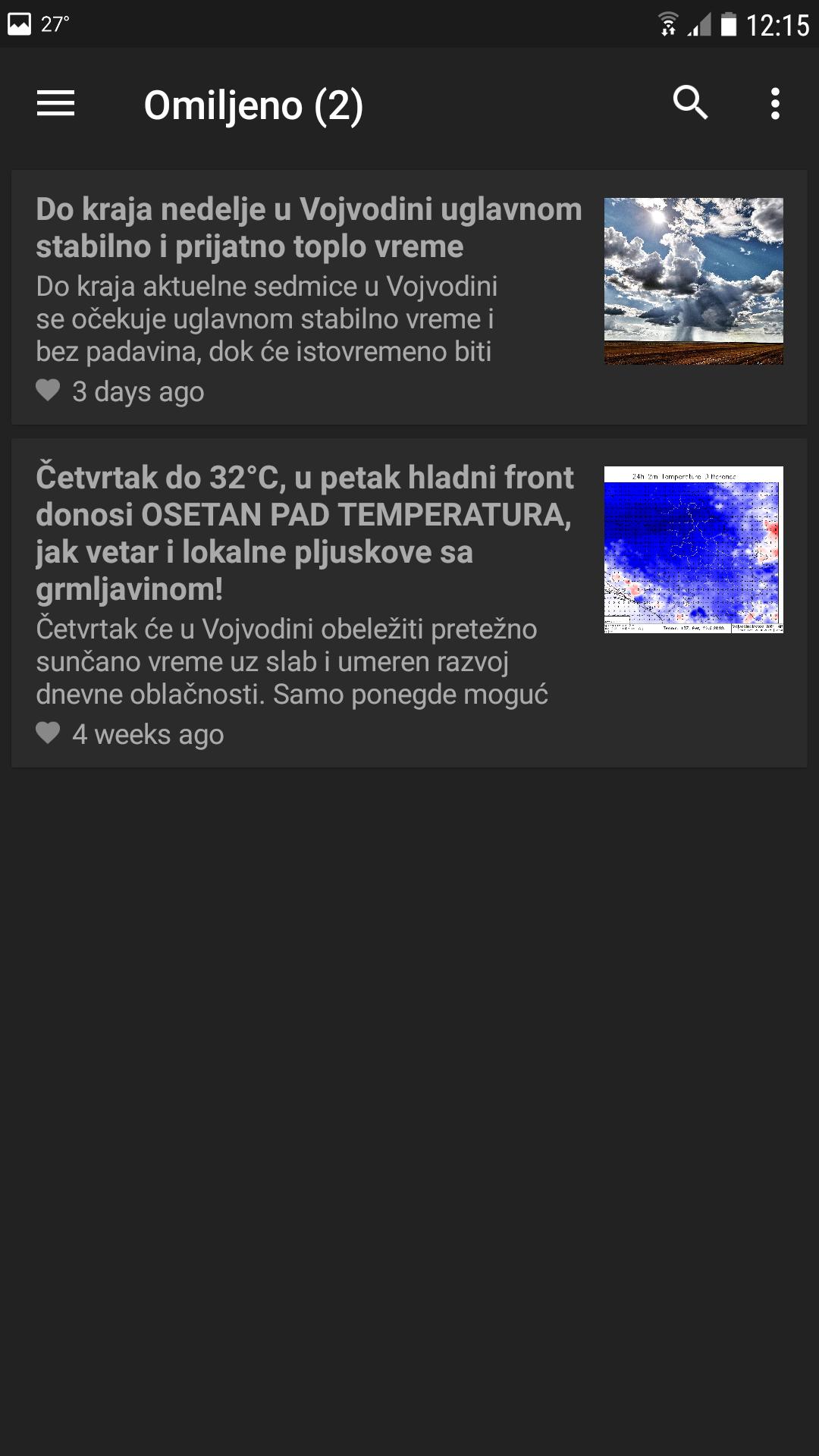
Task: Expand the side menu via hamburger button
Action: (x=54, y=105)
